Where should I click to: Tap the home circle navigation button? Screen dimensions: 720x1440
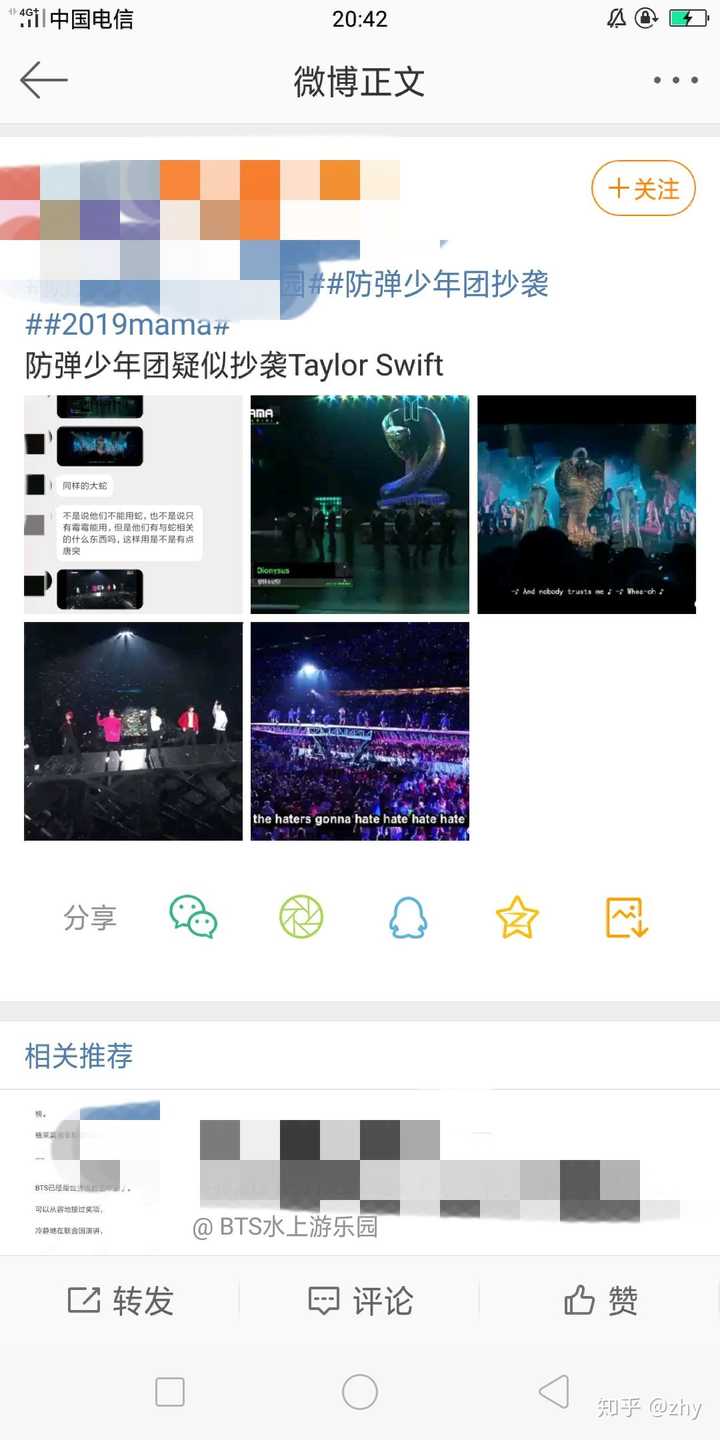click(x=360, y=1391)
